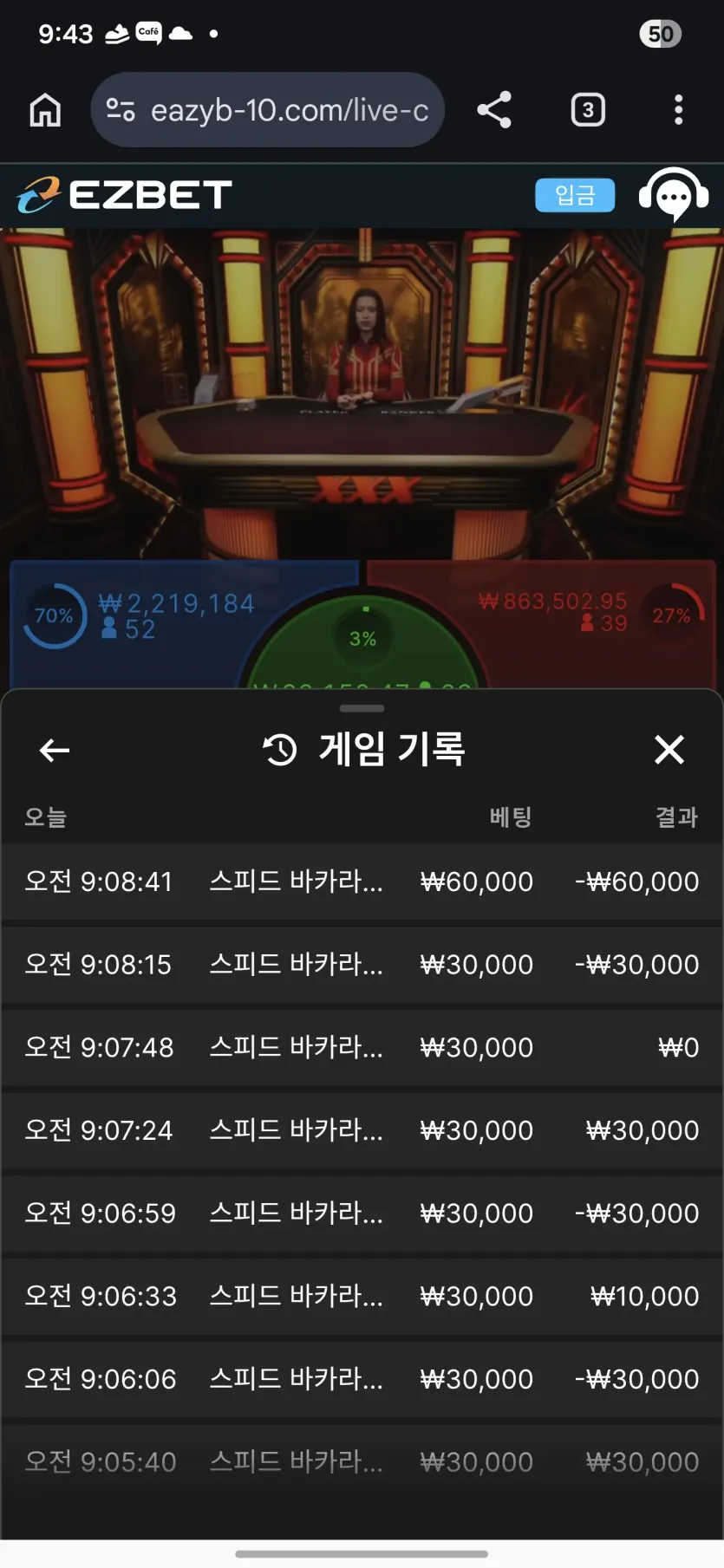Image resolution: width=724 pixels, height=1568 pixels.
Task: Open the 오전 9:05:40 game record
Action: (362, 1461)
